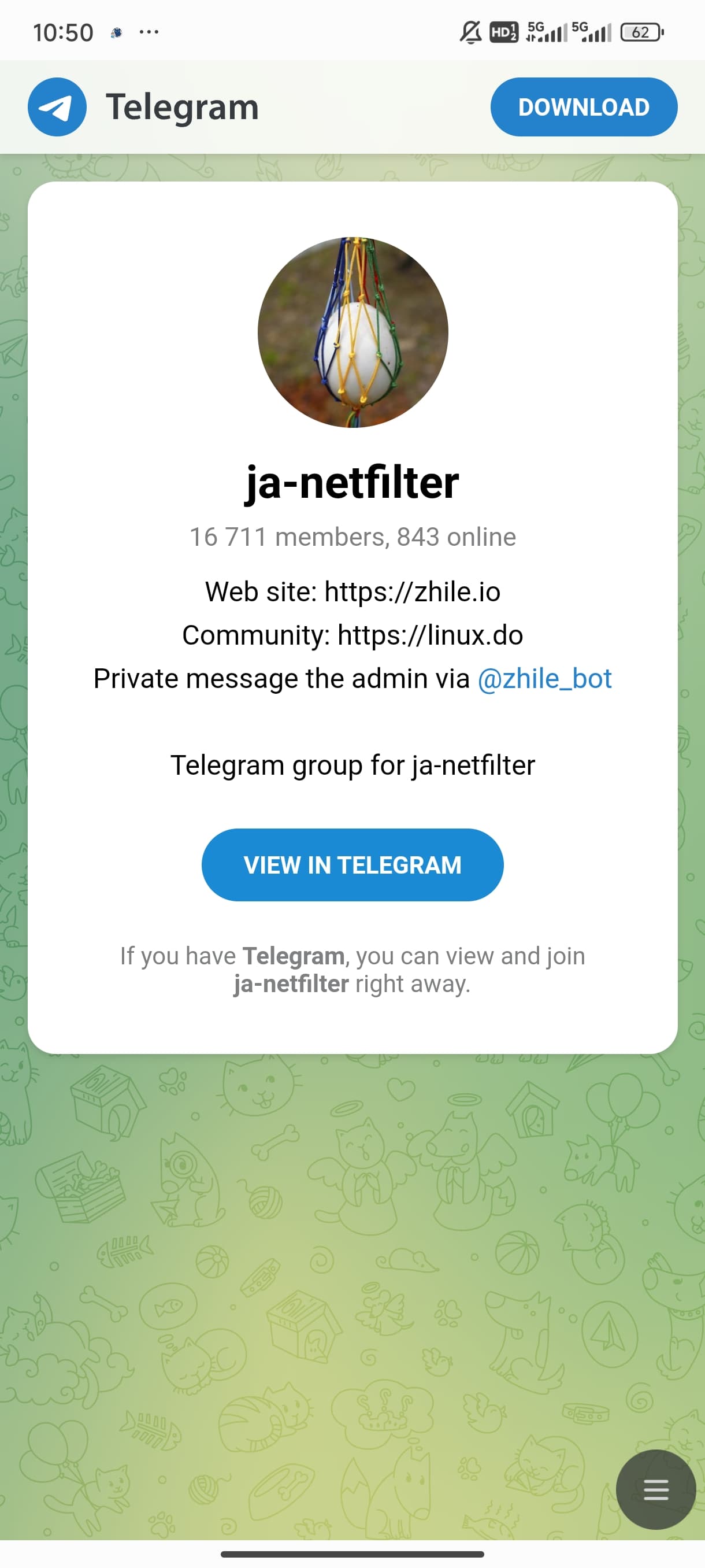
Task: Tap the DOWNLOAD button
Action: [x=583, y=107]
